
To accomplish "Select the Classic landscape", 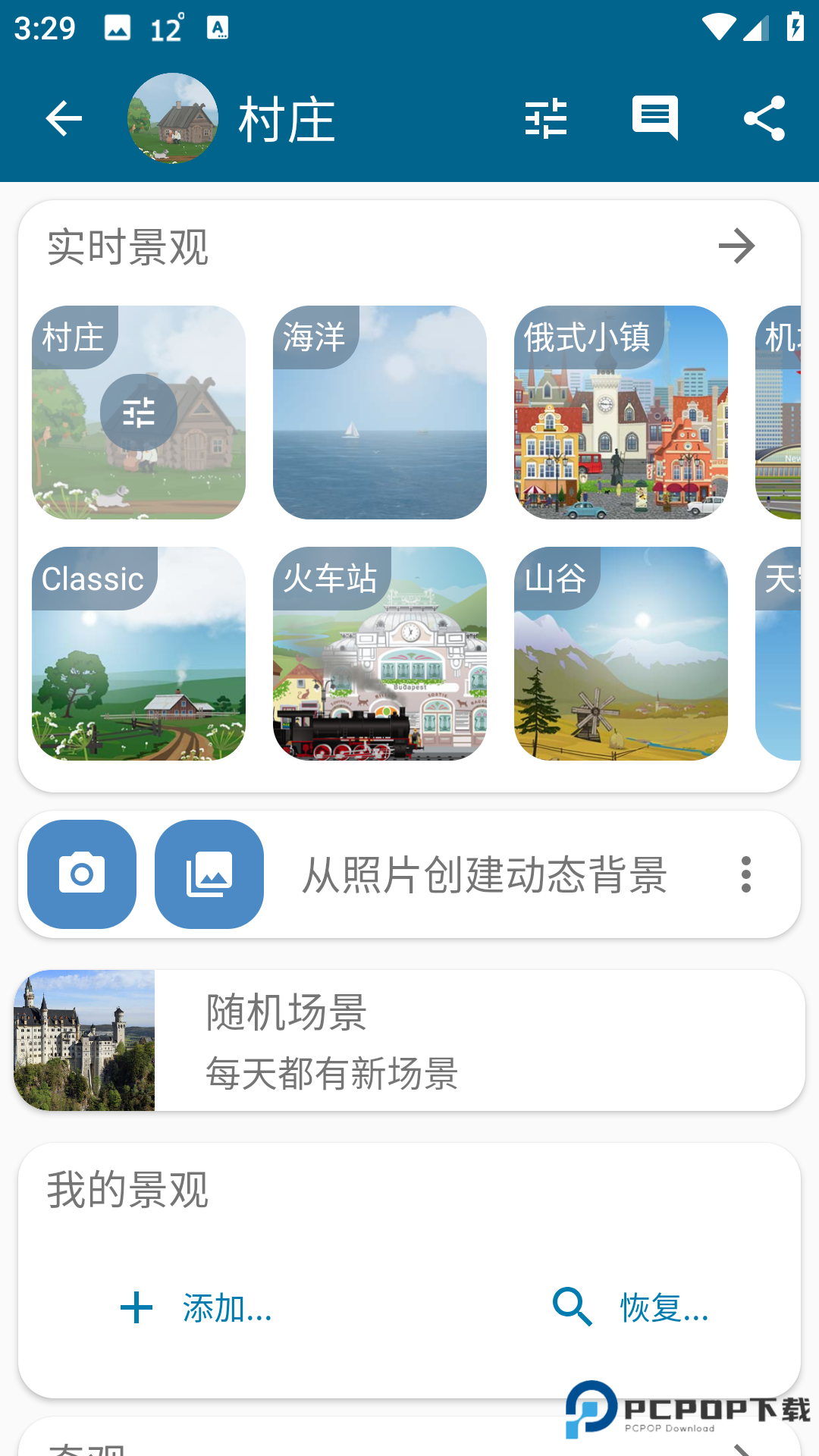I will 139,654.
